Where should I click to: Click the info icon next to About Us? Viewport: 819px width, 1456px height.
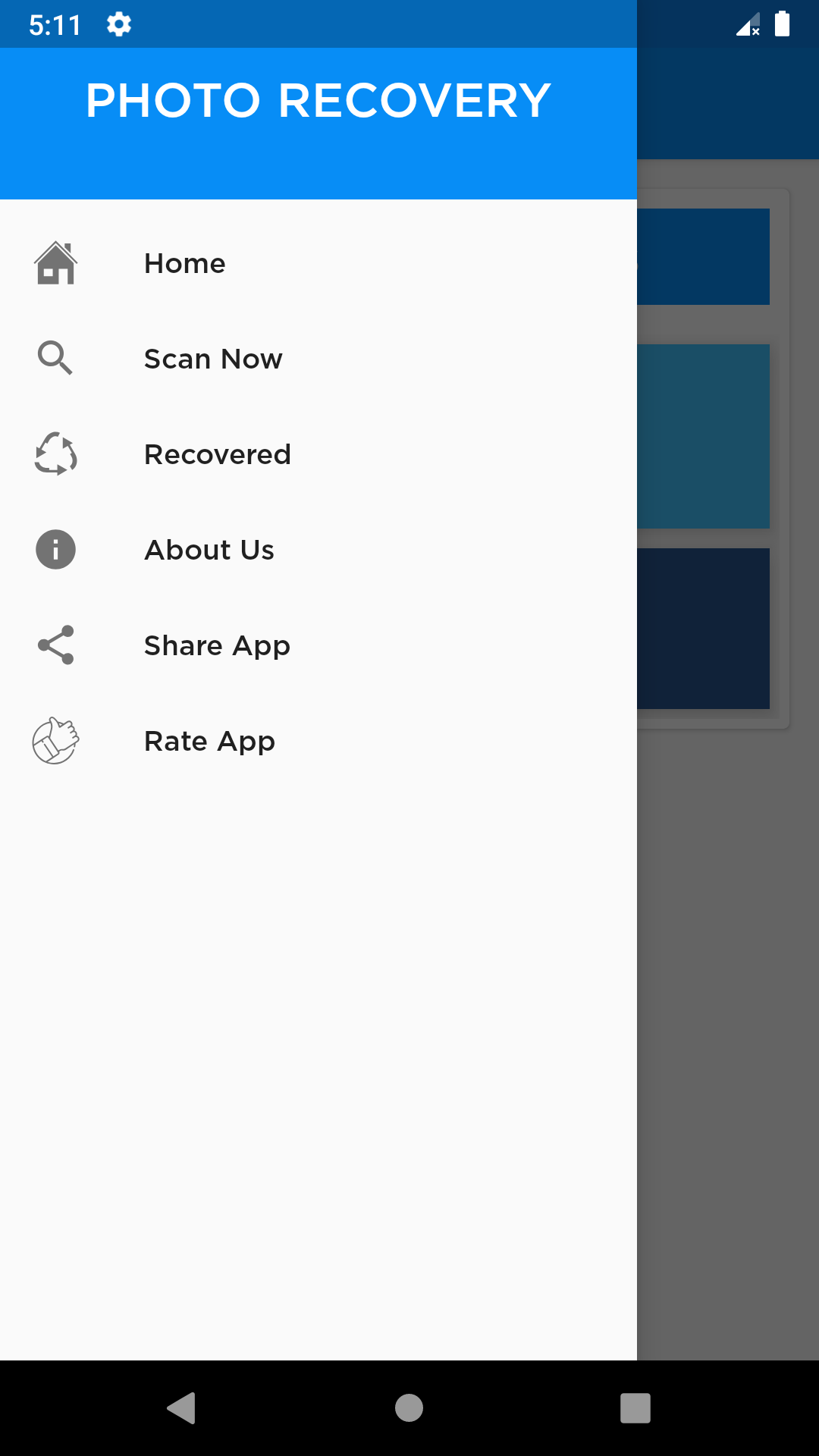click(55, 549)
